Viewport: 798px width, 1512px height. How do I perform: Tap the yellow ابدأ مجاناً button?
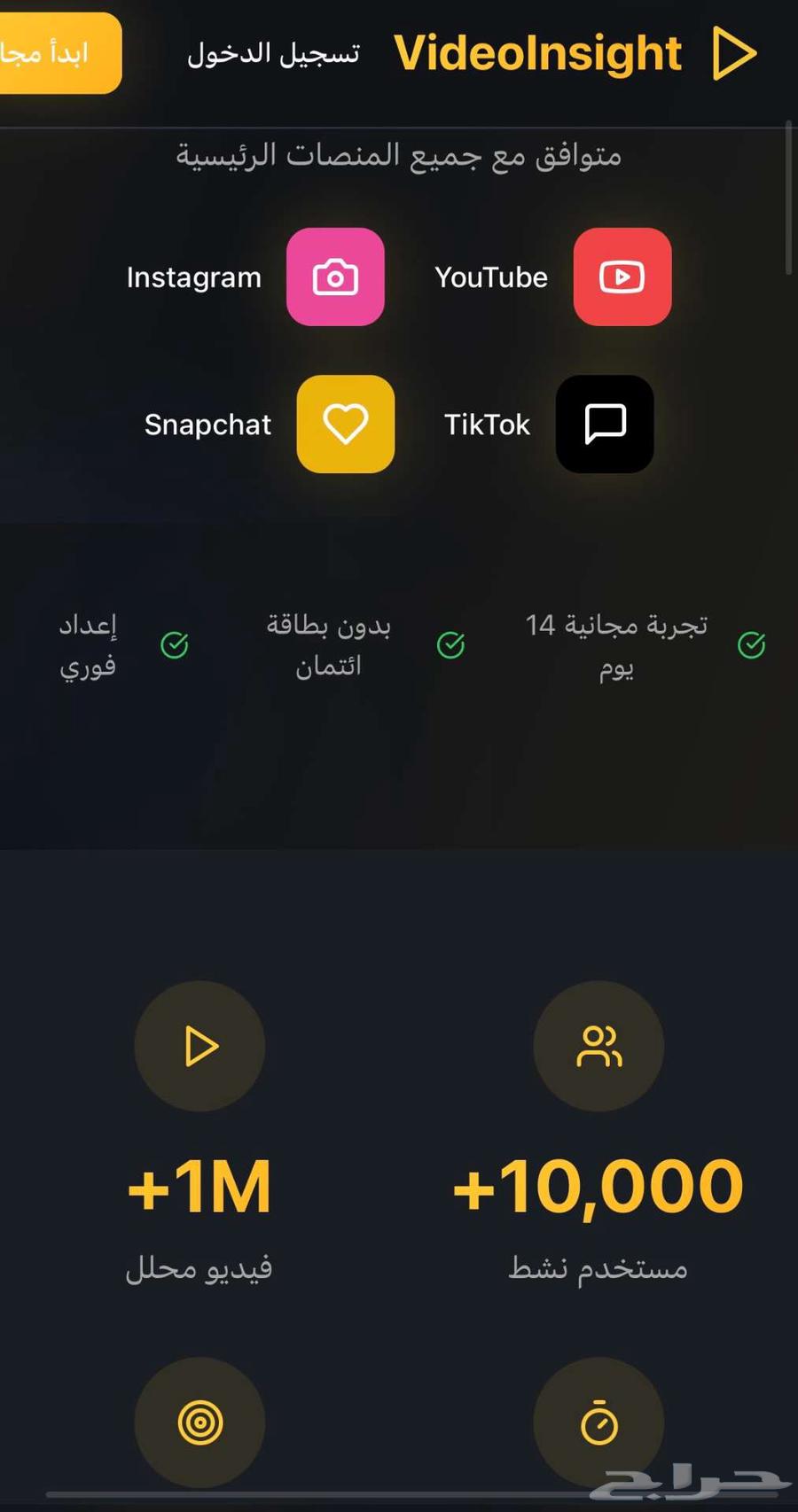pyautogui.click(x=53, y=53)
